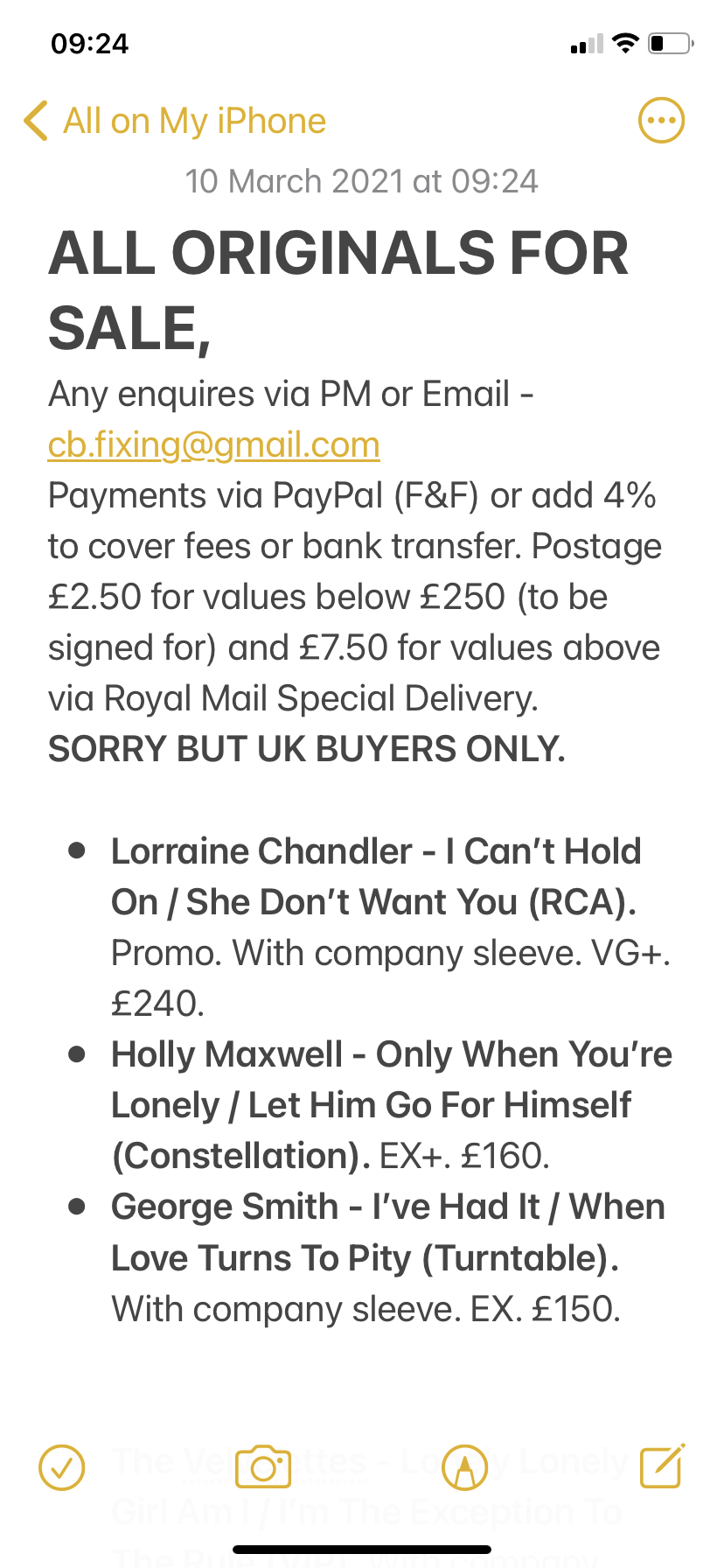Open the cb.fixing@gmail.com email link
Viewport: 724px width, 1568px height.
tap(214, 444)
